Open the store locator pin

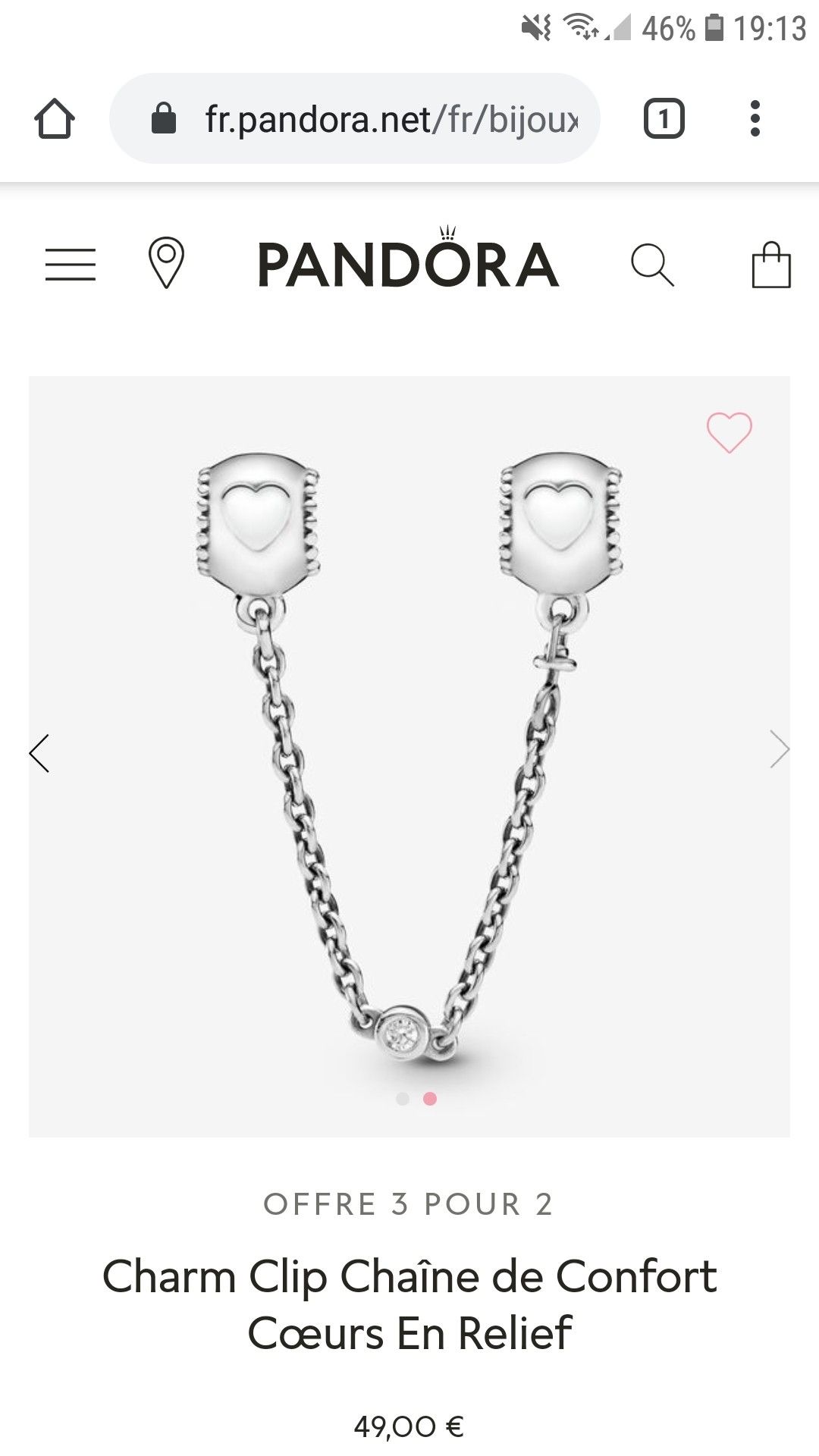pyautogui.click(x=166, y=262)
